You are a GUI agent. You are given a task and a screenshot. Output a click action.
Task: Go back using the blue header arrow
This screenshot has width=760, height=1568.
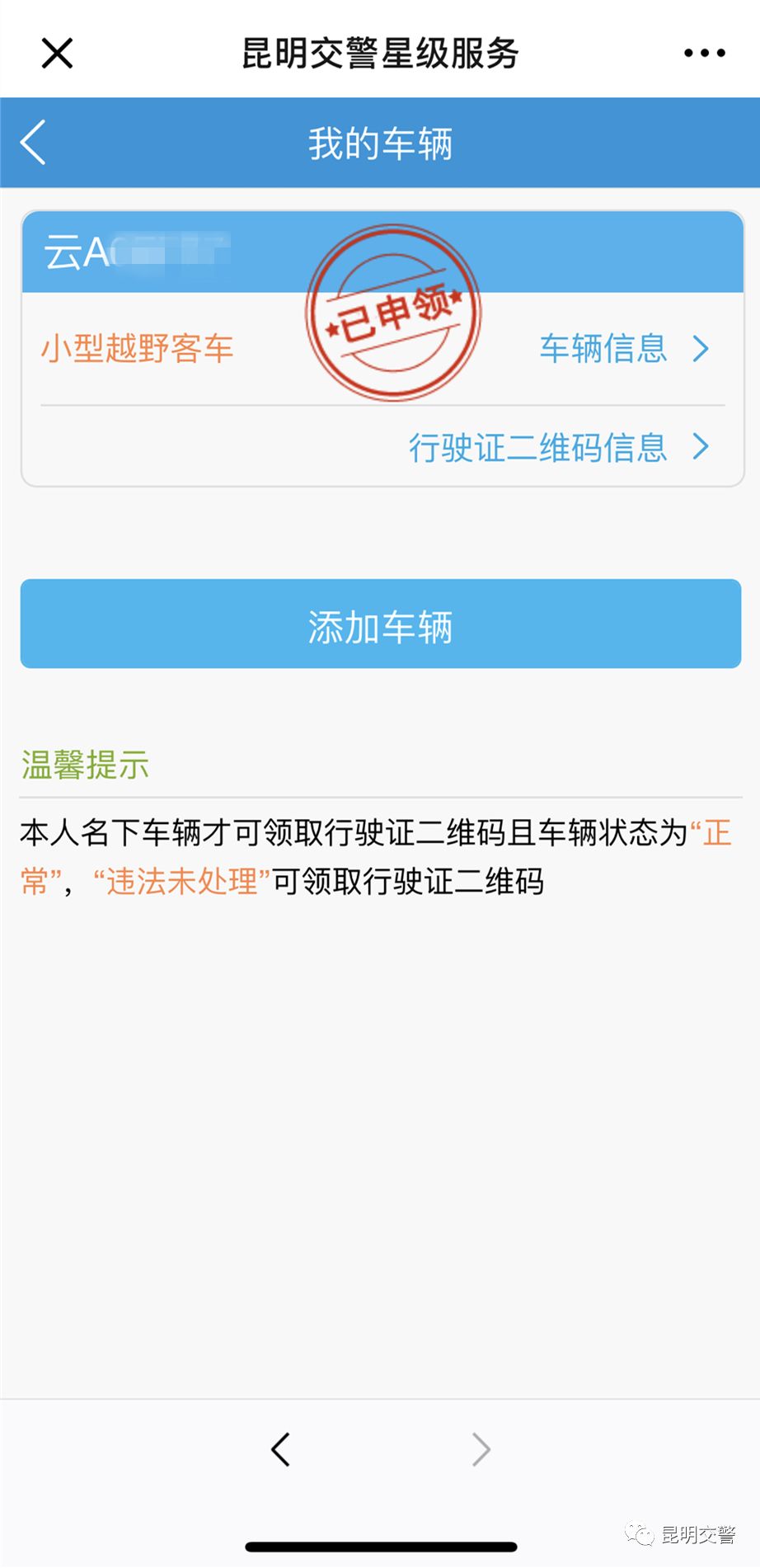[x=33, y=142]
